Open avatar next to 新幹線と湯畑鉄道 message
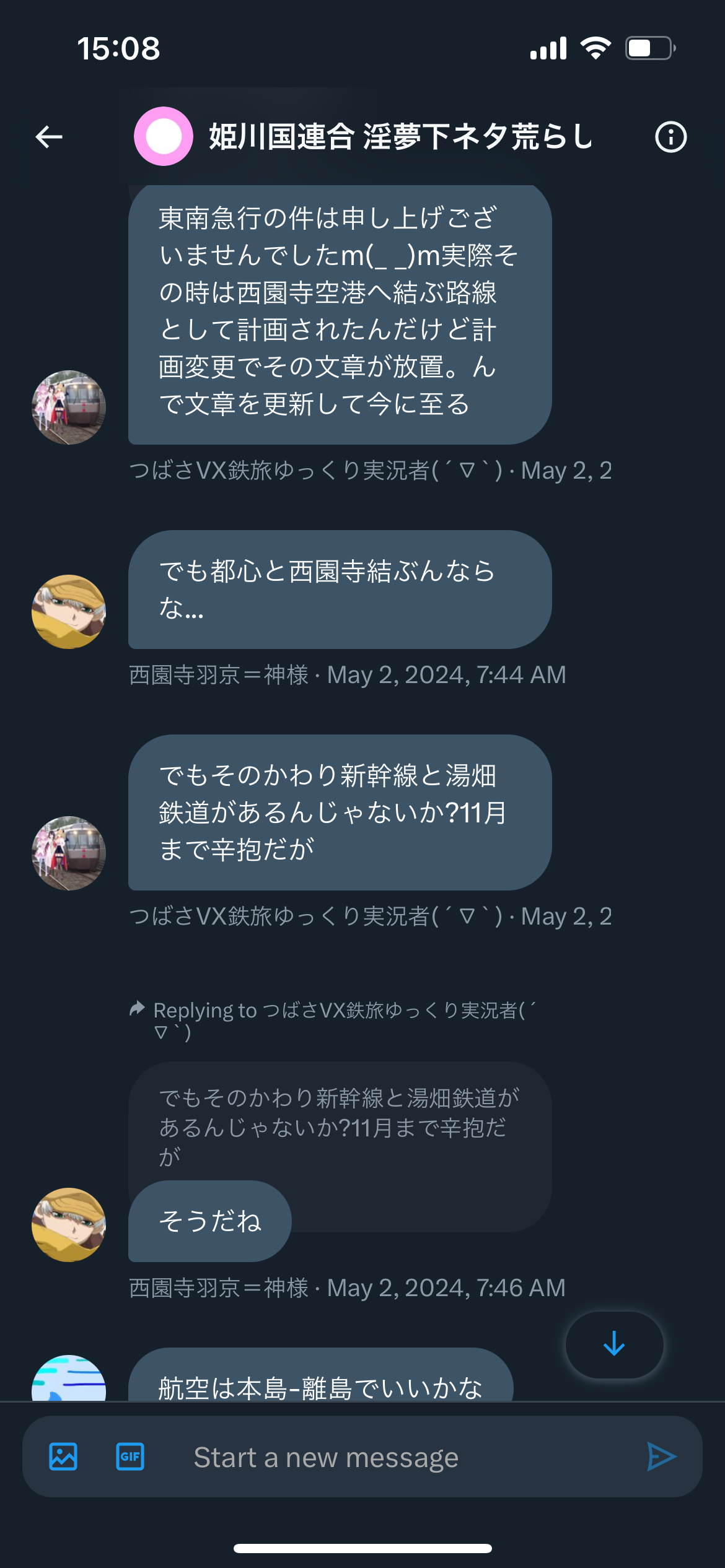 click(69, 853)
